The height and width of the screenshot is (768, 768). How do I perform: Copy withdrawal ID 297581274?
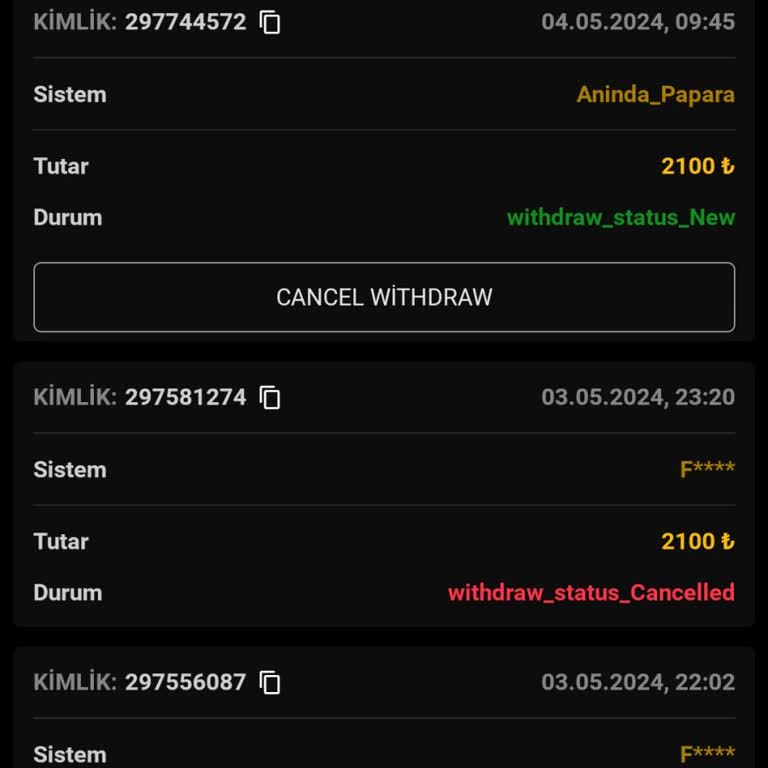pos(270,397)
